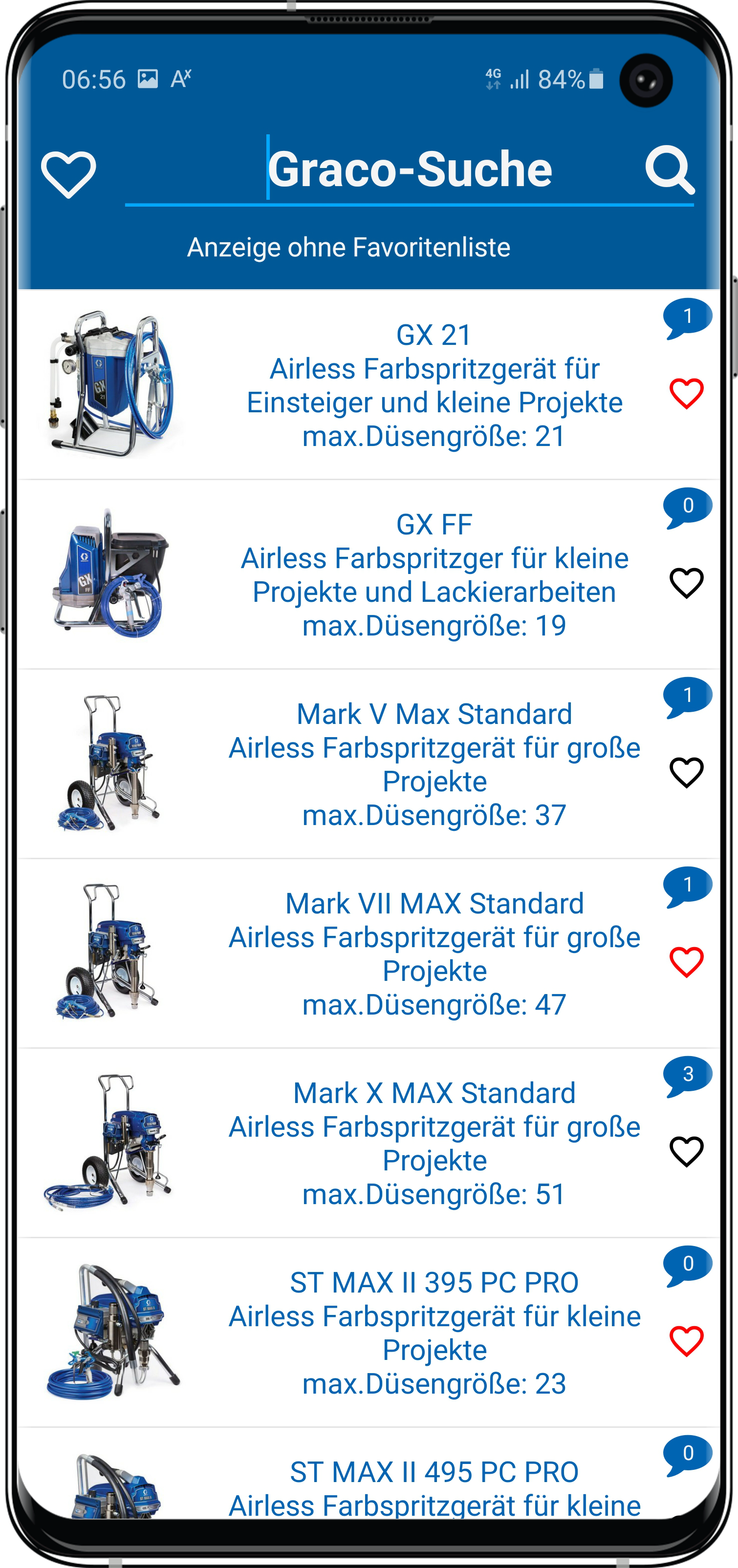Like the Mark X MAX Standard
This screenshot has width=738, height=1568.
tap(686, 1152)
